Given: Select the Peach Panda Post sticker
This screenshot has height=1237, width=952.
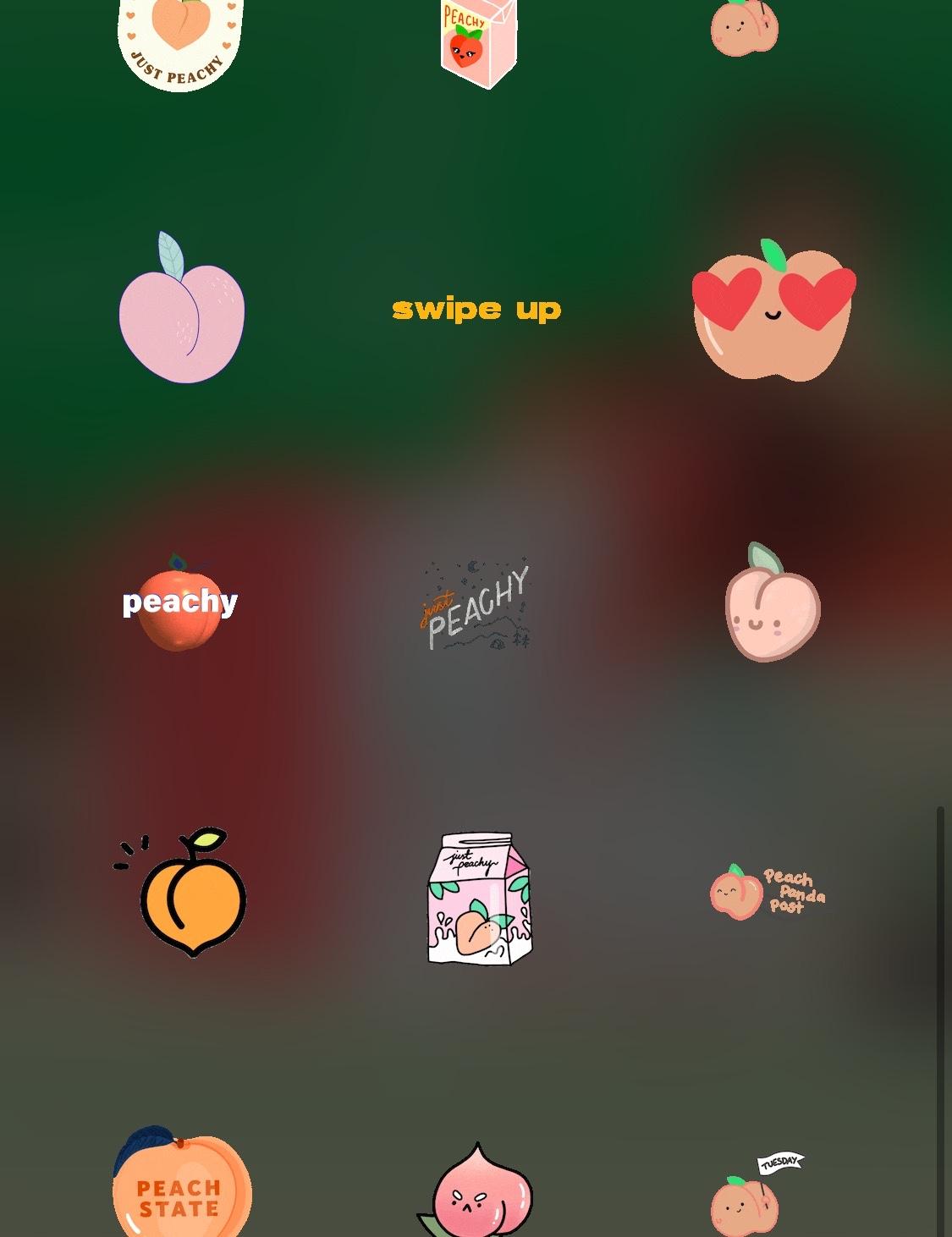Looking at the screenshot, I should tap(767, 892).
